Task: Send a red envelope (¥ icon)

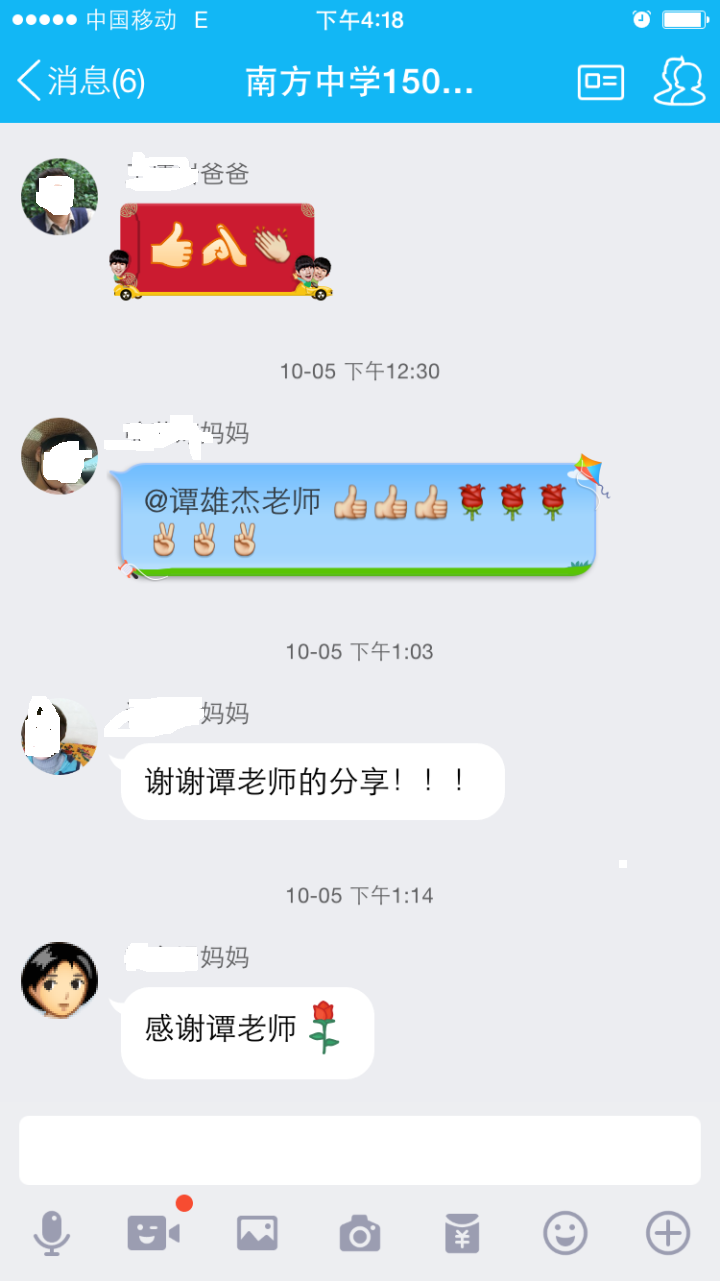Action: coord(462,1233)
